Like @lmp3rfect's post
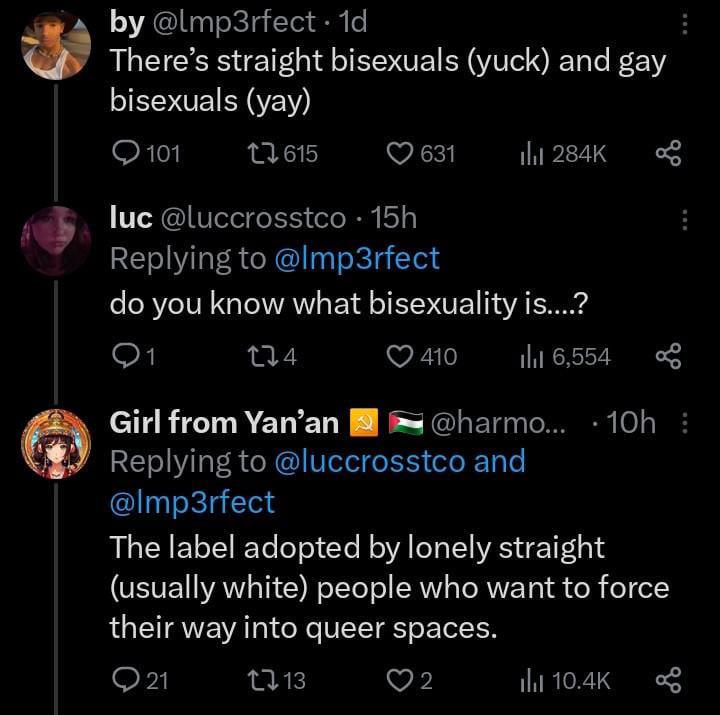This screenshot has width=720, height=715. coord(400,153)
